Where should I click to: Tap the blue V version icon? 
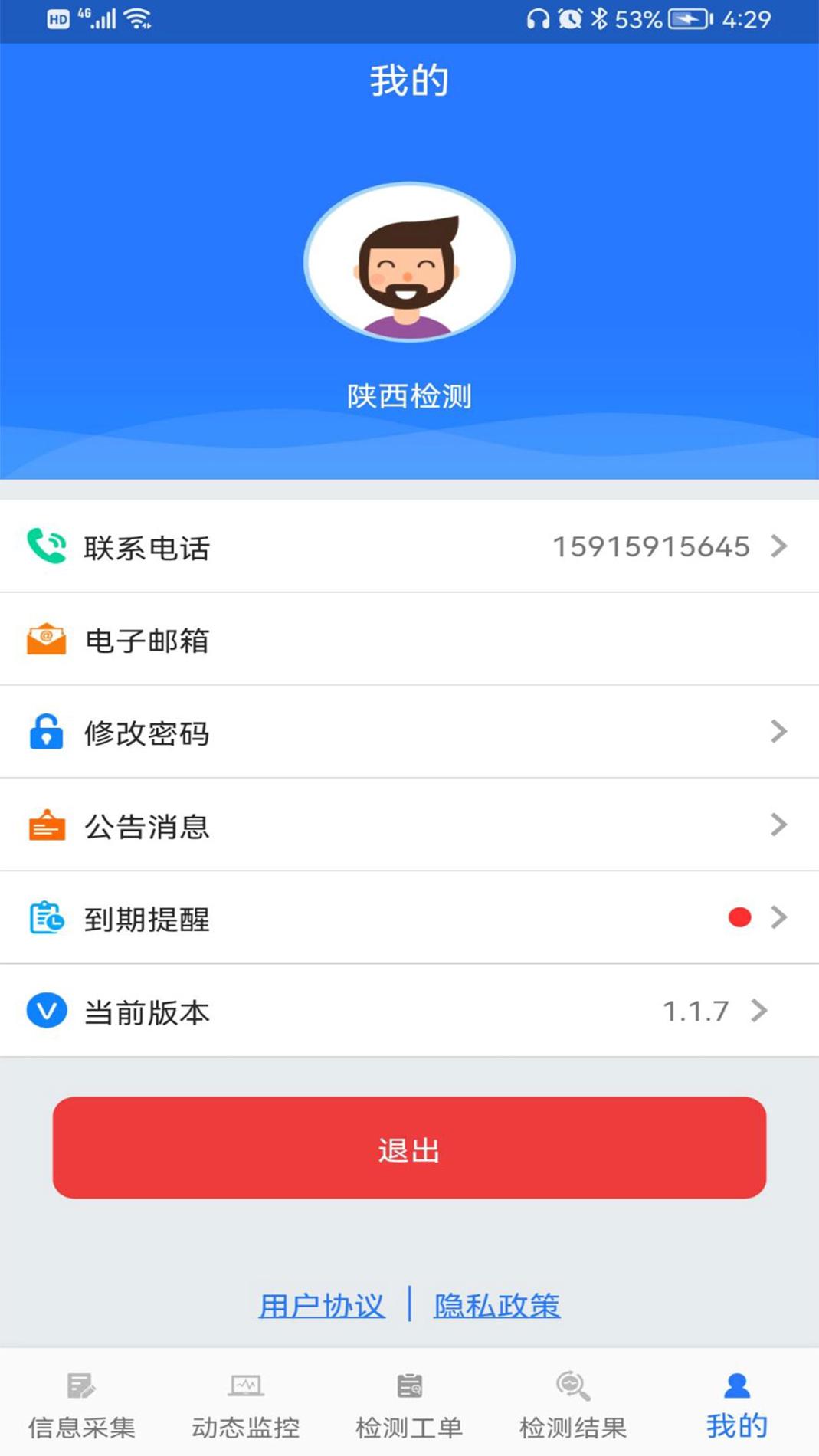[45, 1012]
